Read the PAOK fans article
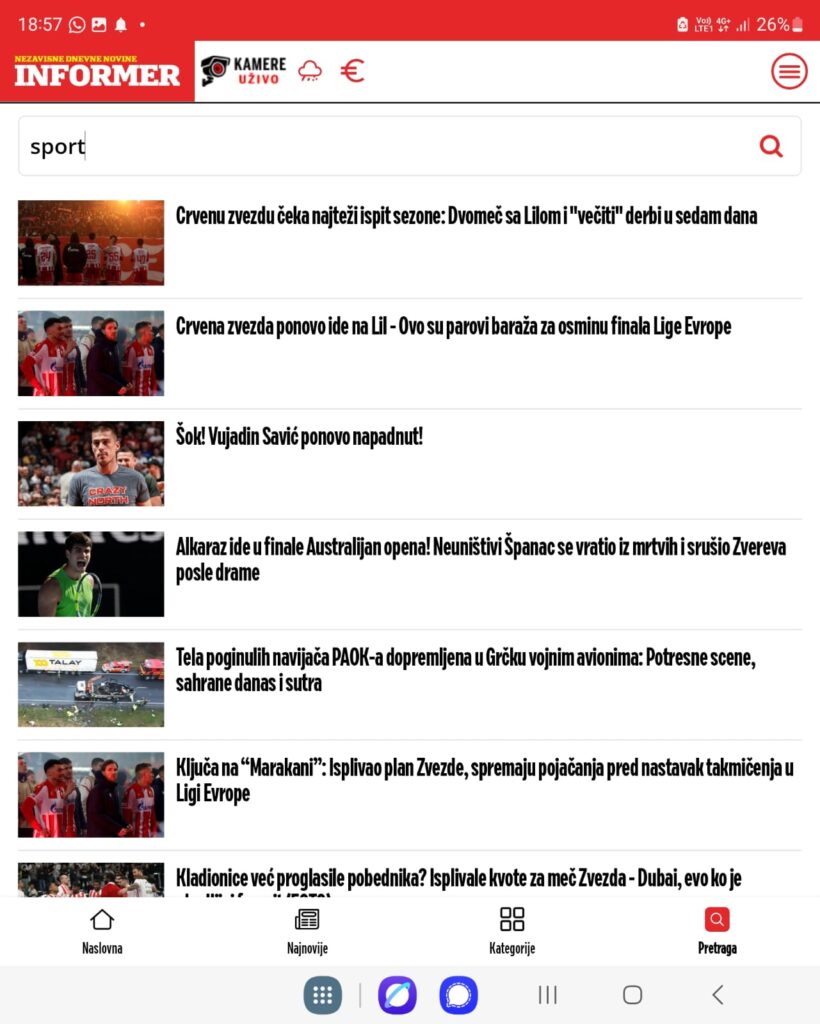Viewport: 820px width, 1024px height. [x=465, y=670]
